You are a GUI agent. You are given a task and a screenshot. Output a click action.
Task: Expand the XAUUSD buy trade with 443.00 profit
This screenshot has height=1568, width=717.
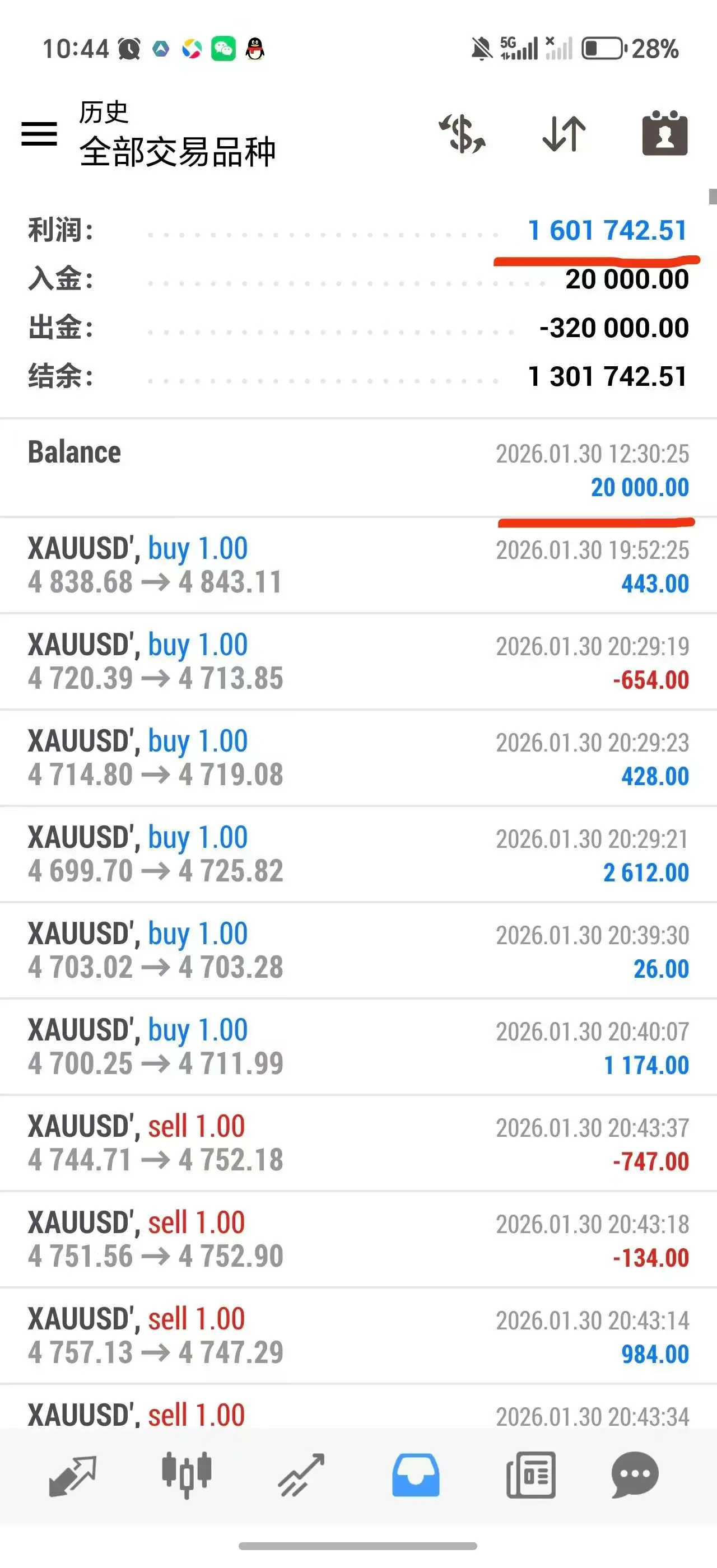(x=358, y=565)
